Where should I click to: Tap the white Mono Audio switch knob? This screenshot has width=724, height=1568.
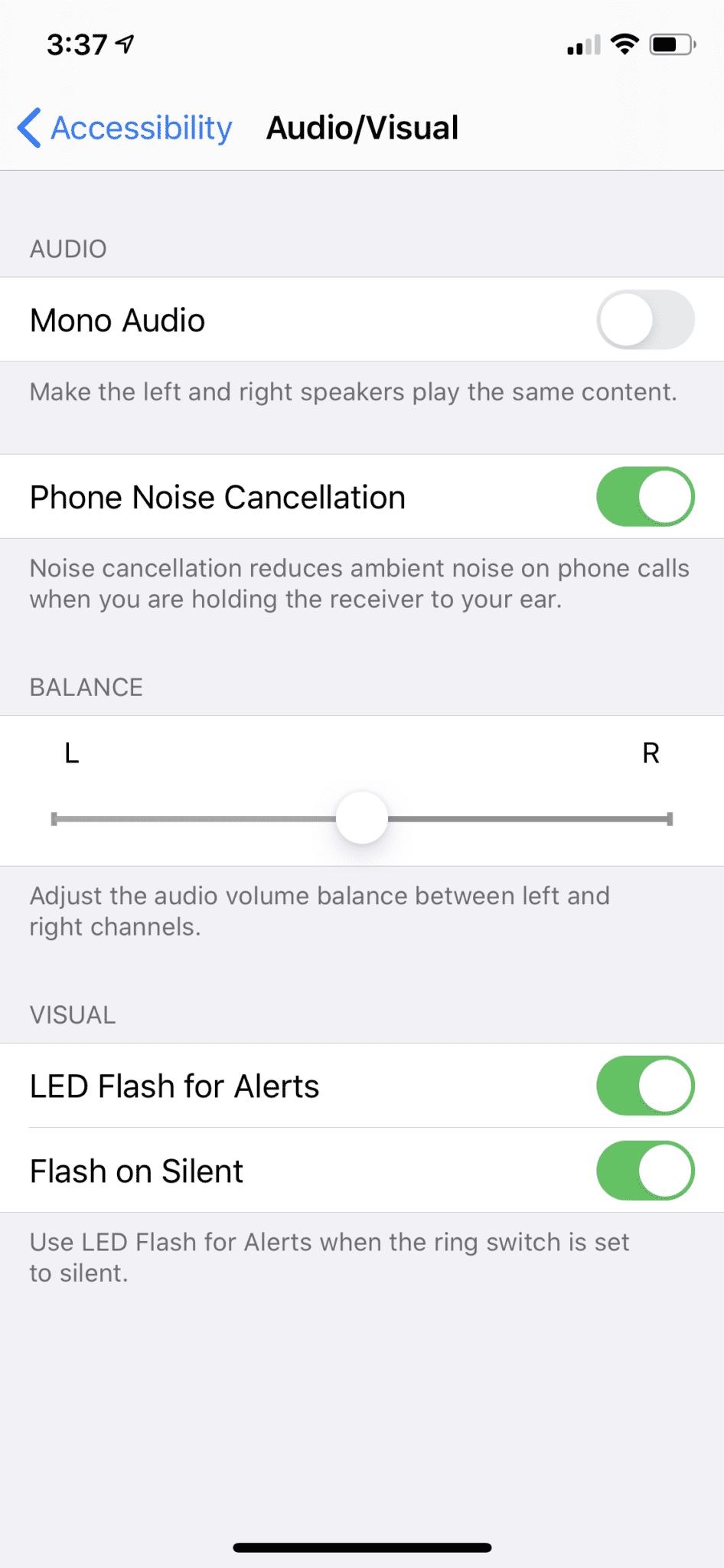(x=626, y=320)
